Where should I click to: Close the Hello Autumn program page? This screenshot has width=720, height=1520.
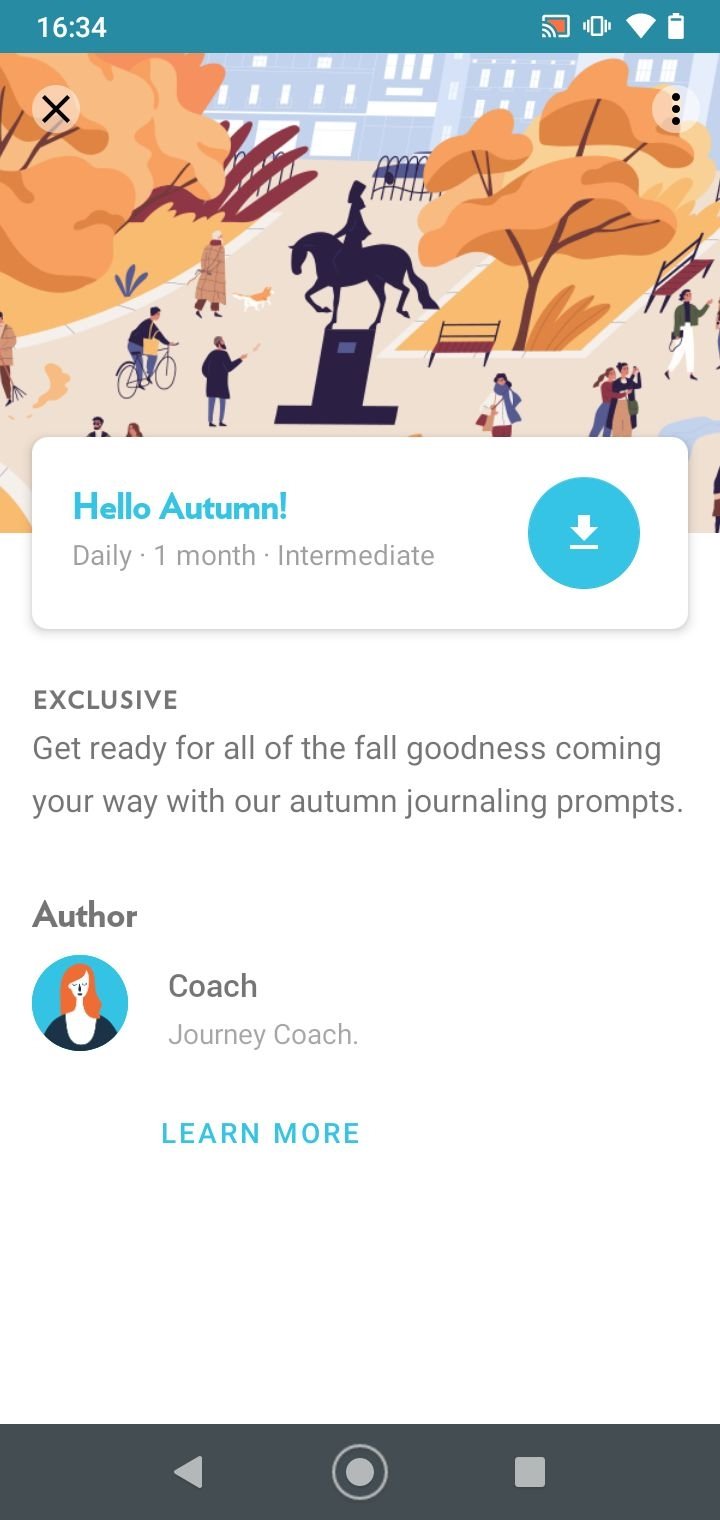coord(56,109)
